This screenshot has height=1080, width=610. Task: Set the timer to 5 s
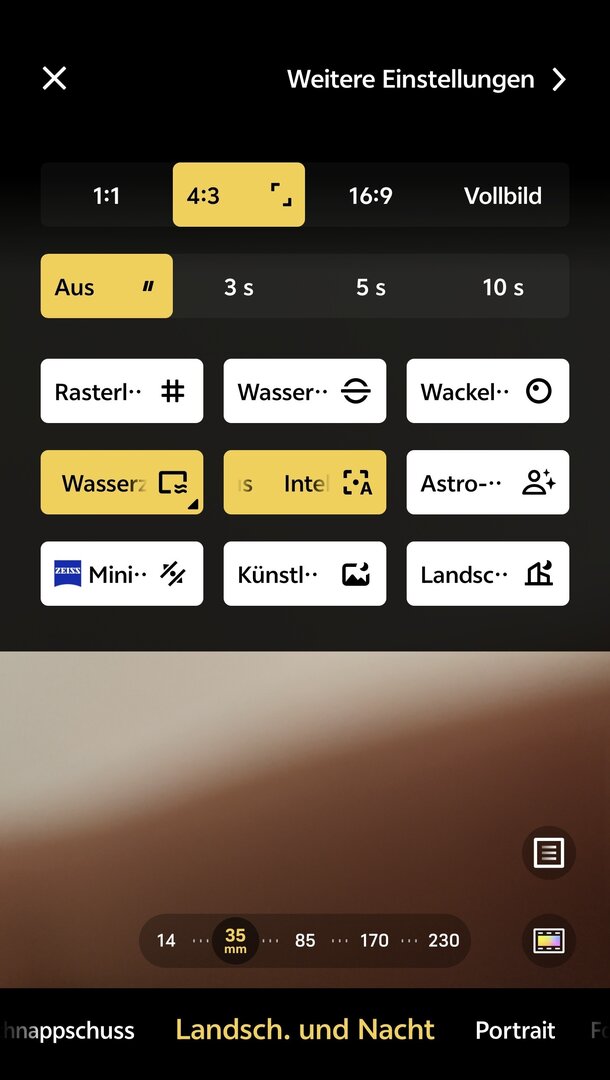tap(370, 287)
